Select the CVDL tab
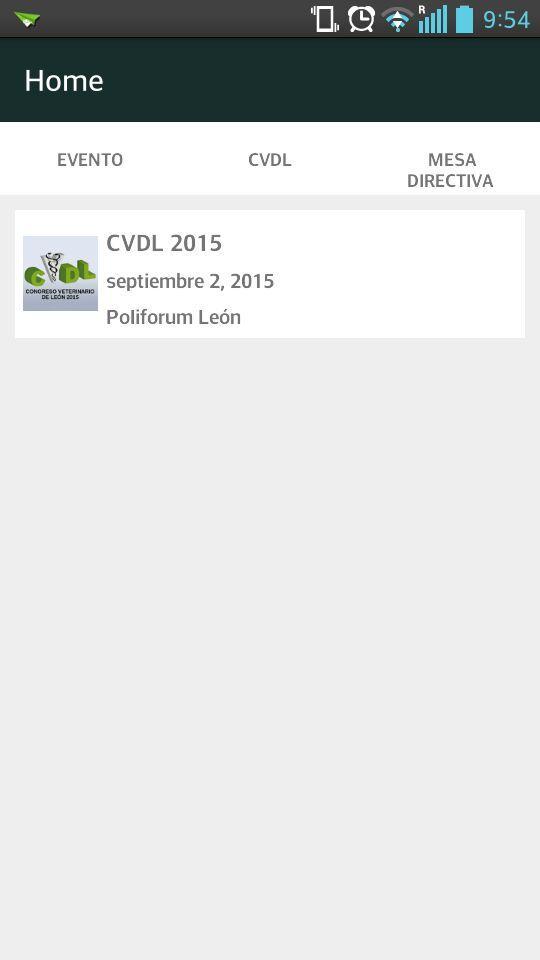 (269, 160)
